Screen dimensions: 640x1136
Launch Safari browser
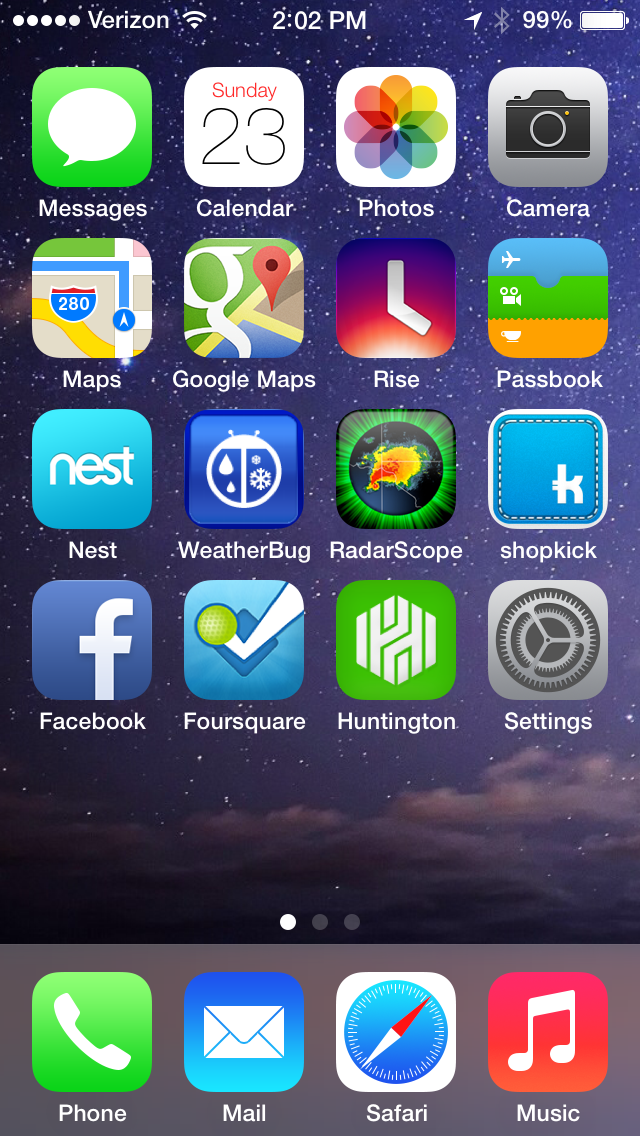click(396, 1032)
